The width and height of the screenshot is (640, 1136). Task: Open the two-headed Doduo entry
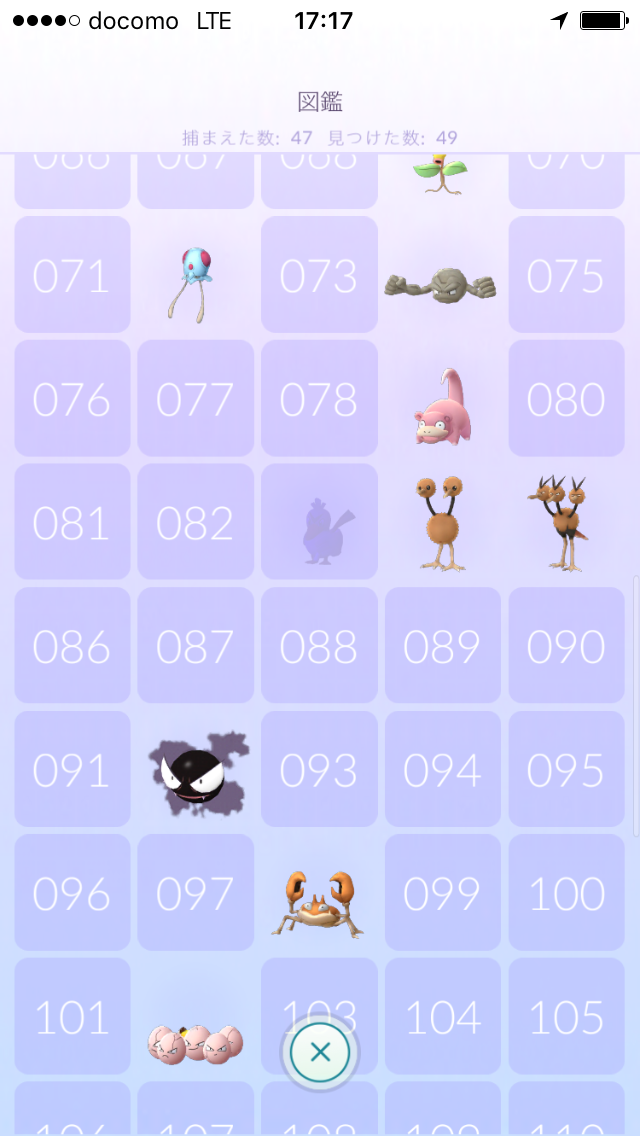(x=442, y=523)
